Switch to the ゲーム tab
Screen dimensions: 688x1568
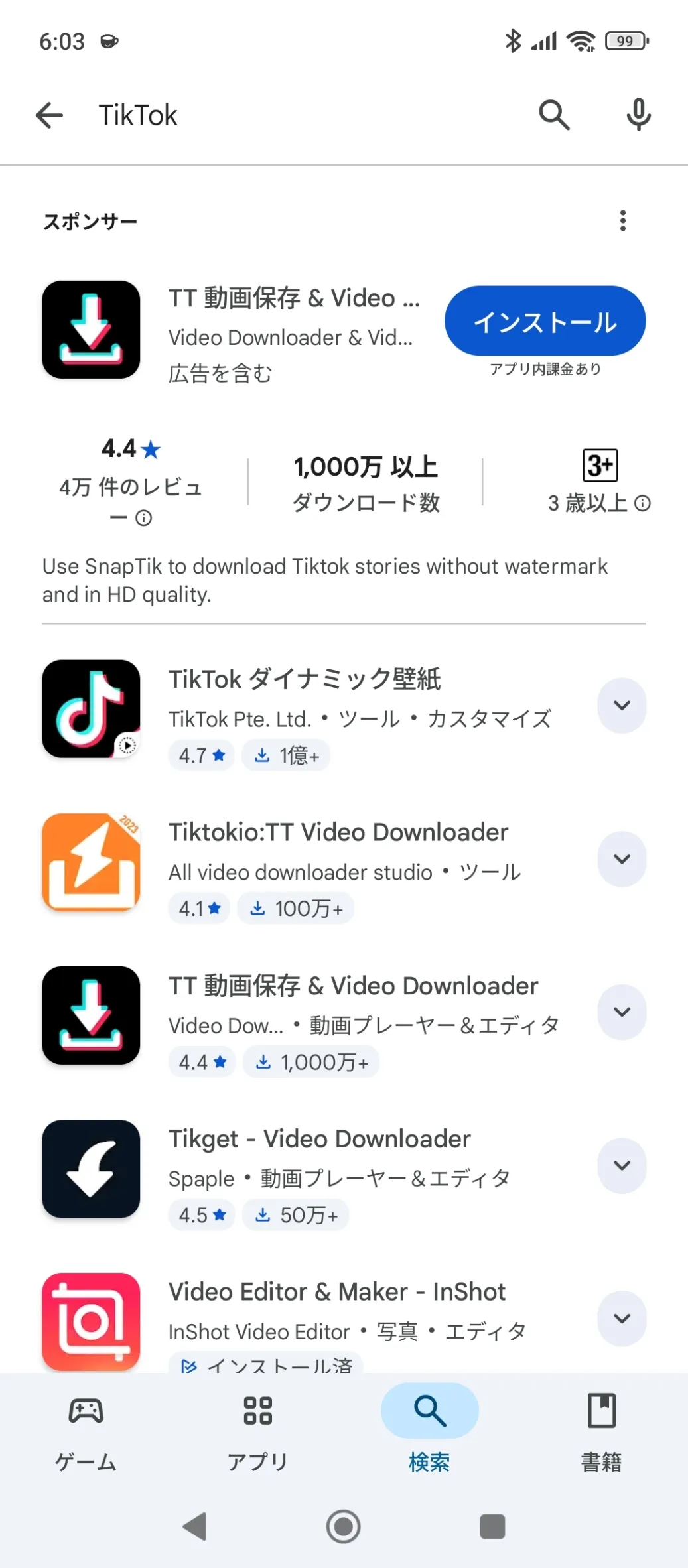point(86,1431)
